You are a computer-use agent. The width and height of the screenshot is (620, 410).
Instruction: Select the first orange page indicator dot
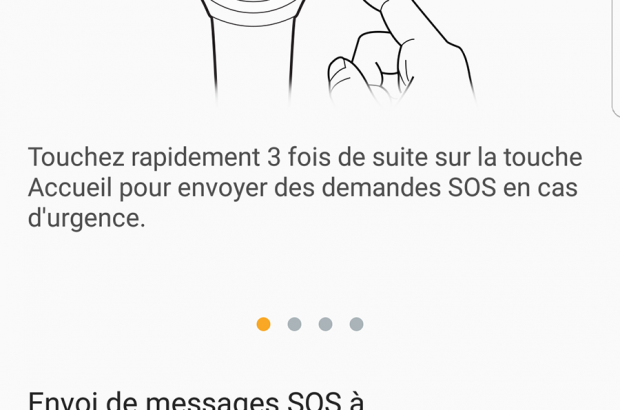263,324
